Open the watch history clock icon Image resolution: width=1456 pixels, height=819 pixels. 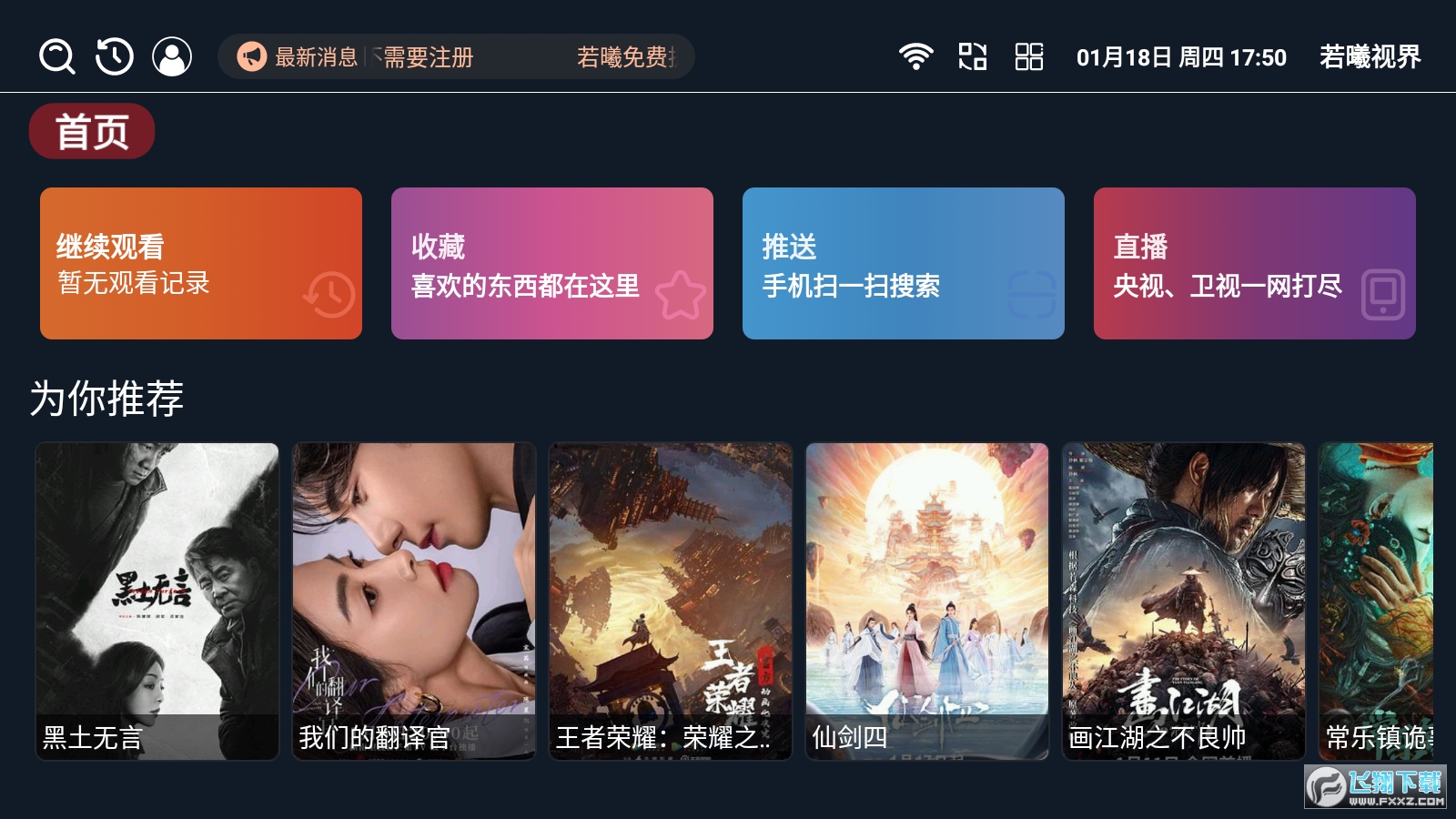click(x=115, y=56)
